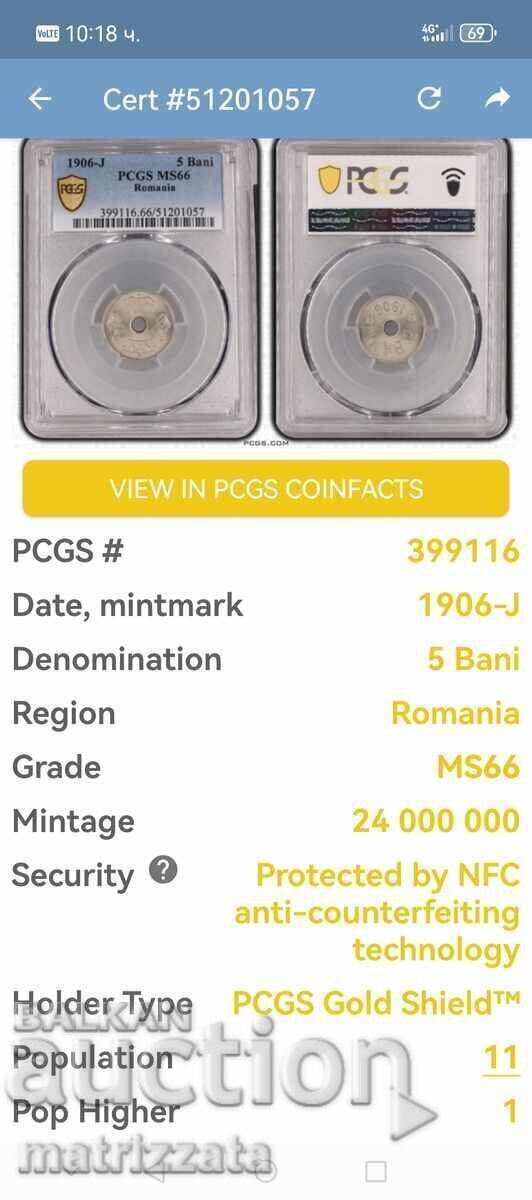Image resolution: width=532 pixels, height=1200 pixels.
Task: Open the coin slab front image
Action: [x=140, y=288]
